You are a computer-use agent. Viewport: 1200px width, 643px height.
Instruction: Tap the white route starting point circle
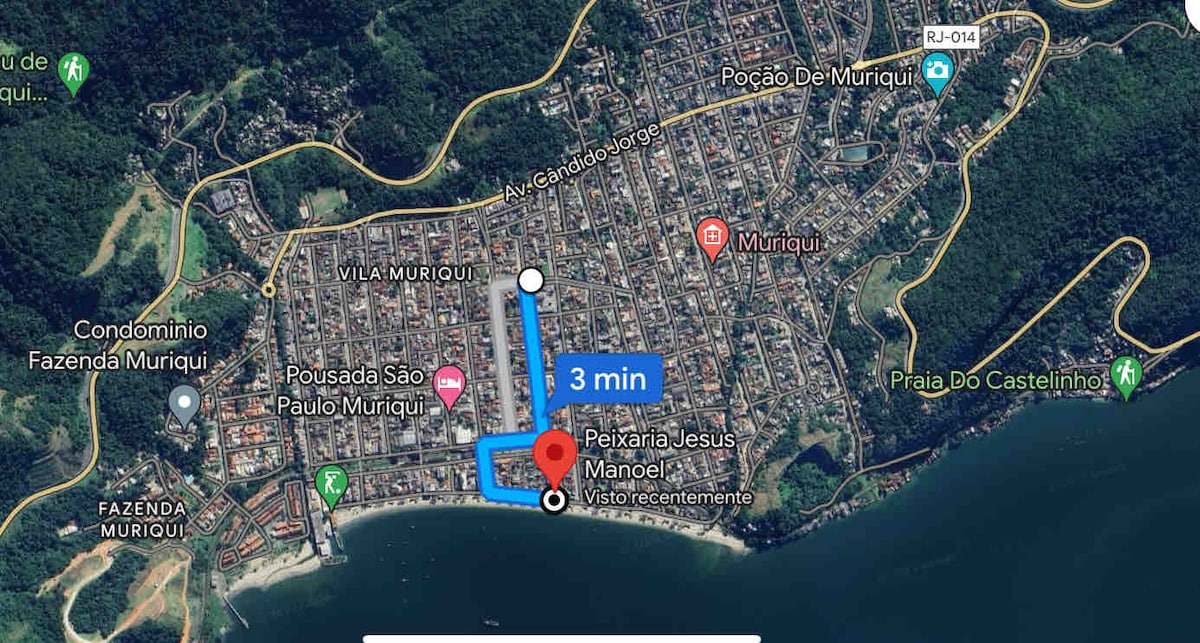531,281
